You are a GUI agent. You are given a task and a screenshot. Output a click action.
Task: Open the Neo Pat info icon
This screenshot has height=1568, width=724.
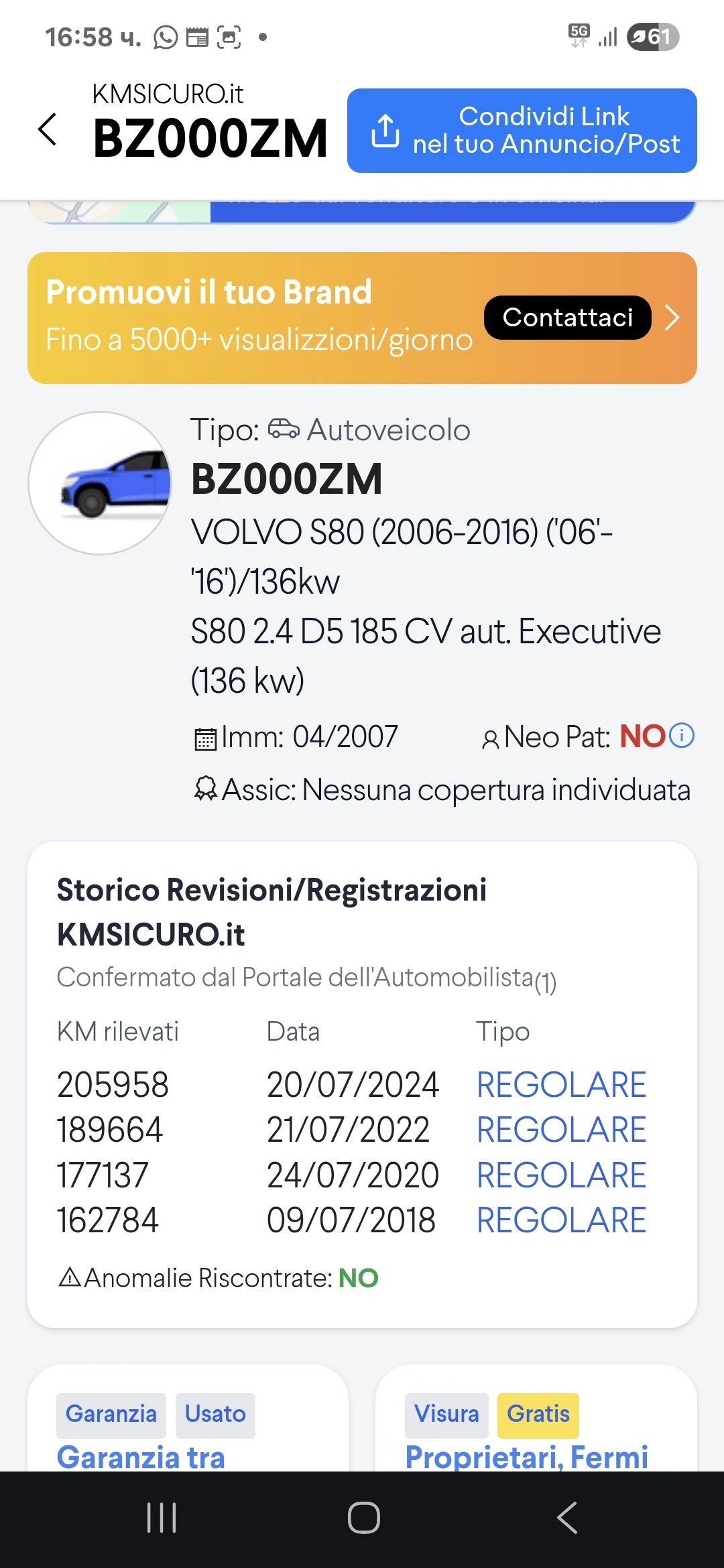[x=682, y=736]
